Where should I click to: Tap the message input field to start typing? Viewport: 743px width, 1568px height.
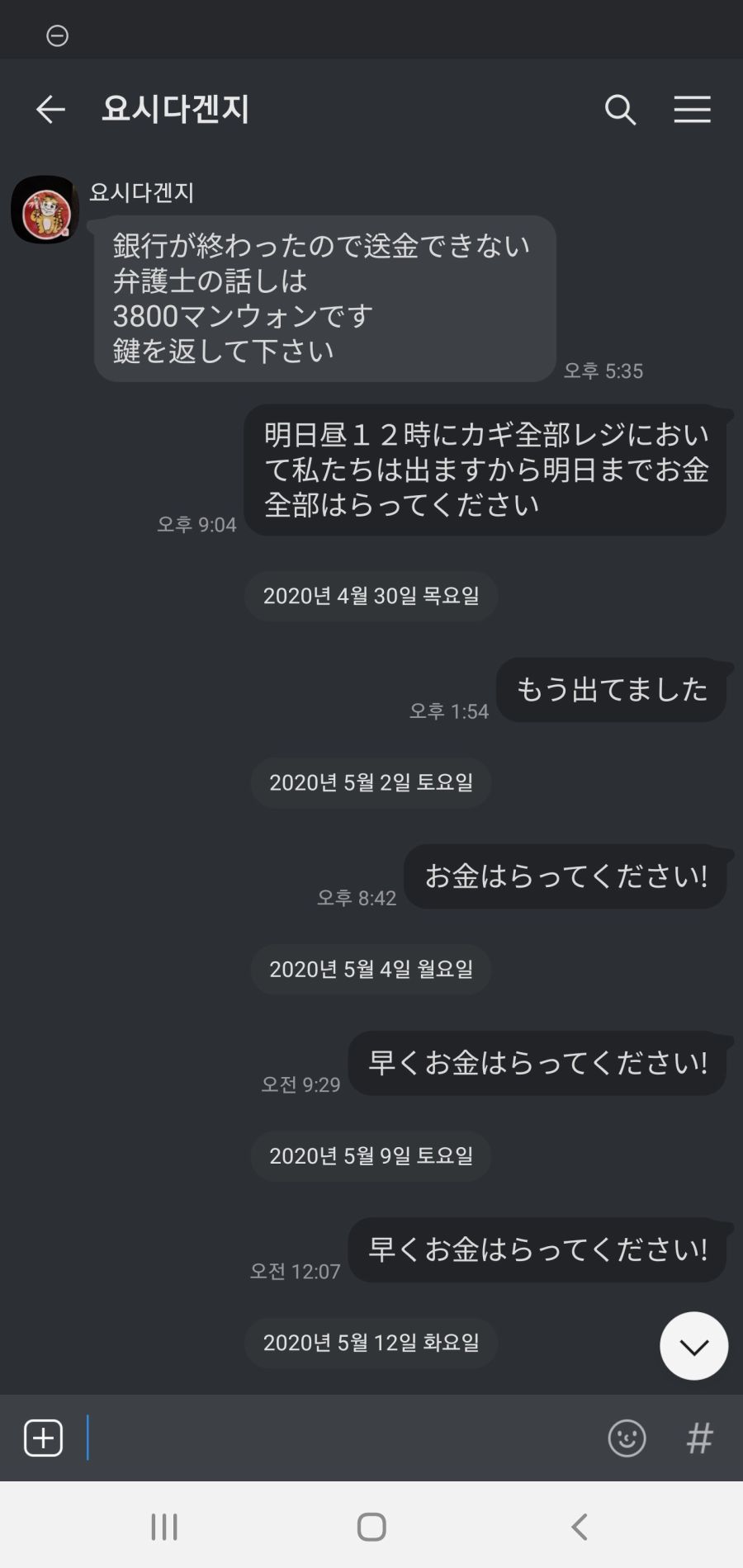[330, 1438]
